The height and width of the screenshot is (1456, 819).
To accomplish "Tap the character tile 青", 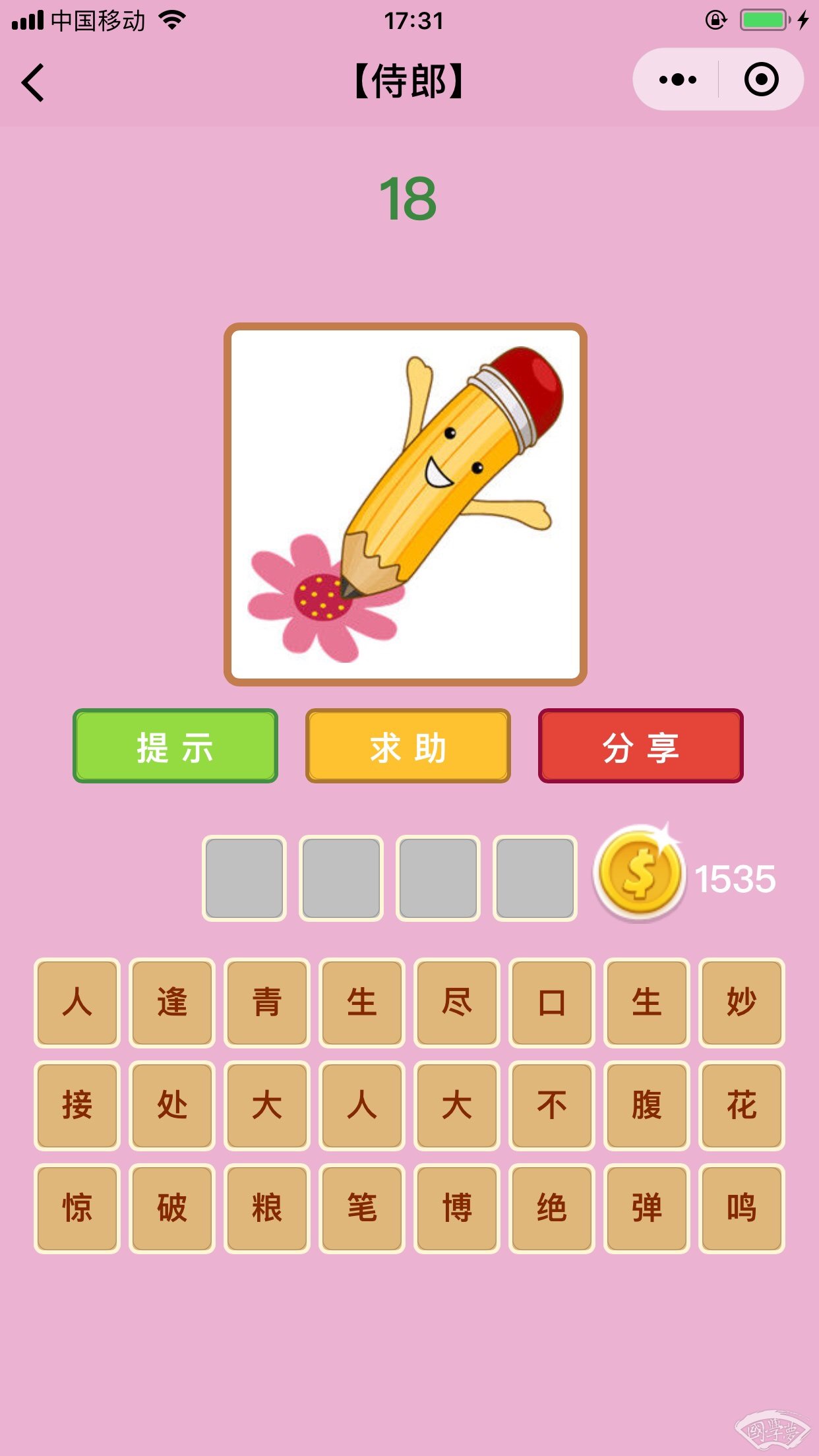I will click(x=267, y=1002).
